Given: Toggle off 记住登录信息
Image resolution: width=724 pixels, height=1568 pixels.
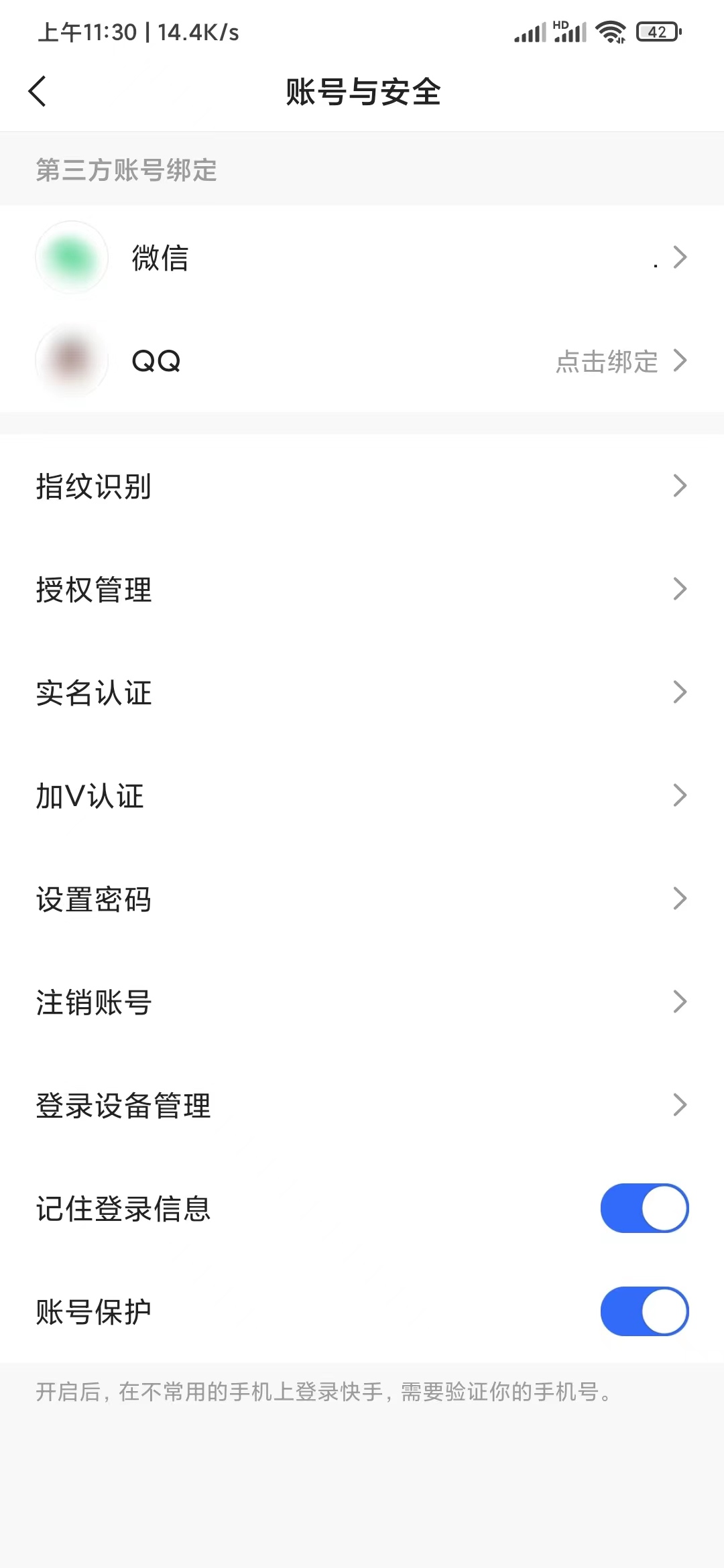Looking at the screenshot, I should (x=644, y=1208).
